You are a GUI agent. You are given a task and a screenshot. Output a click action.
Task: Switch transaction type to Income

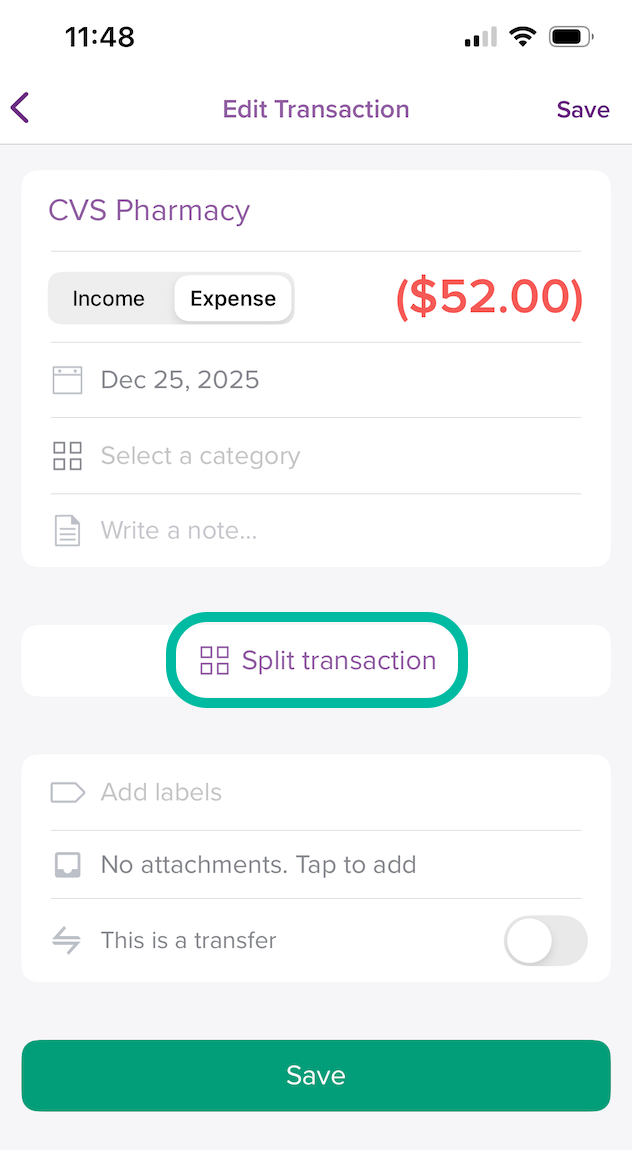tap(109, 298)
